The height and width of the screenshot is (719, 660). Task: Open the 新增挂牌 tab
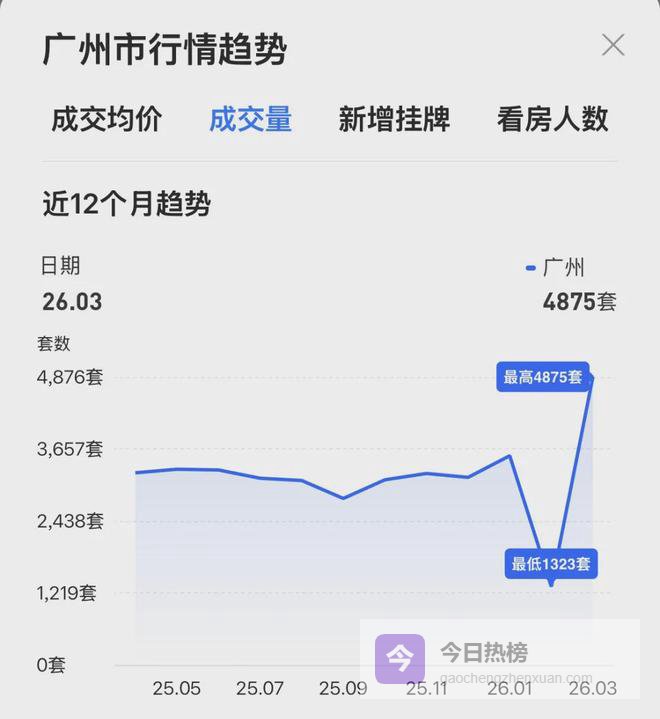click(x=394, y=120)
